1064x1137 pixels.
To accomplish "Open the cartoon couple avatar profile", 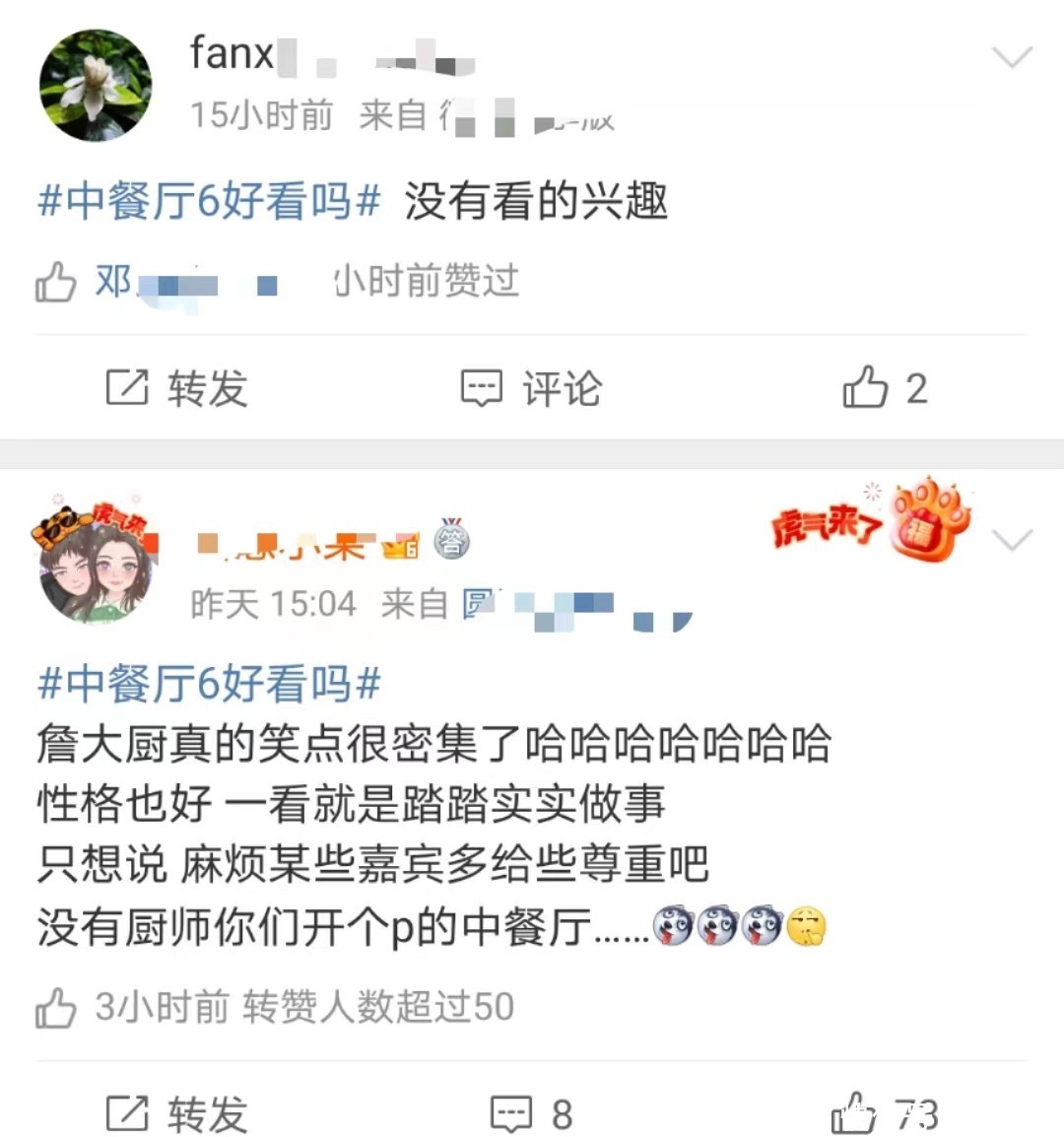I will tap(96, 564).
